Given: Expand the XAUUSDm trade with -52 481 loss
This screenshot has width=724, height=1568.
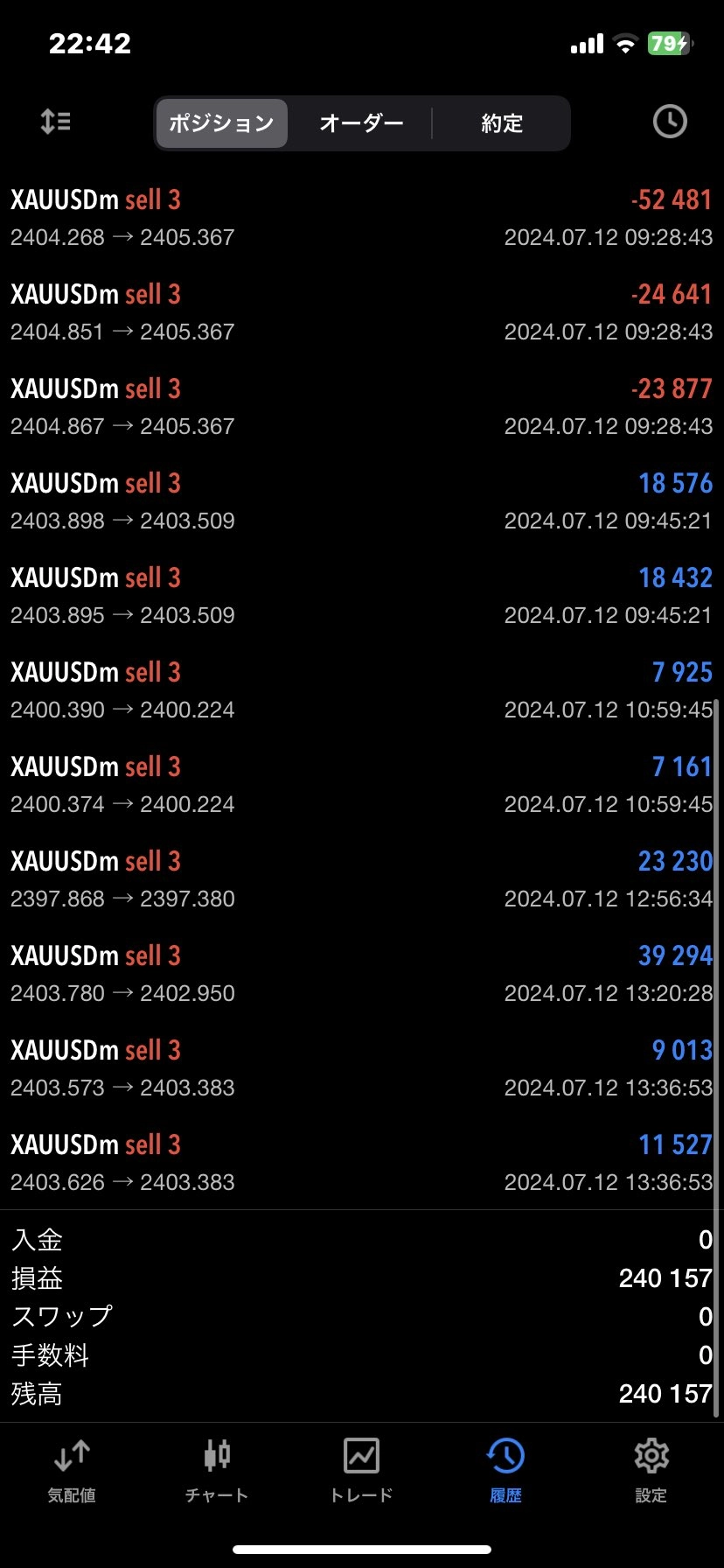Looking at the screenshot, I should pos(361,218).
